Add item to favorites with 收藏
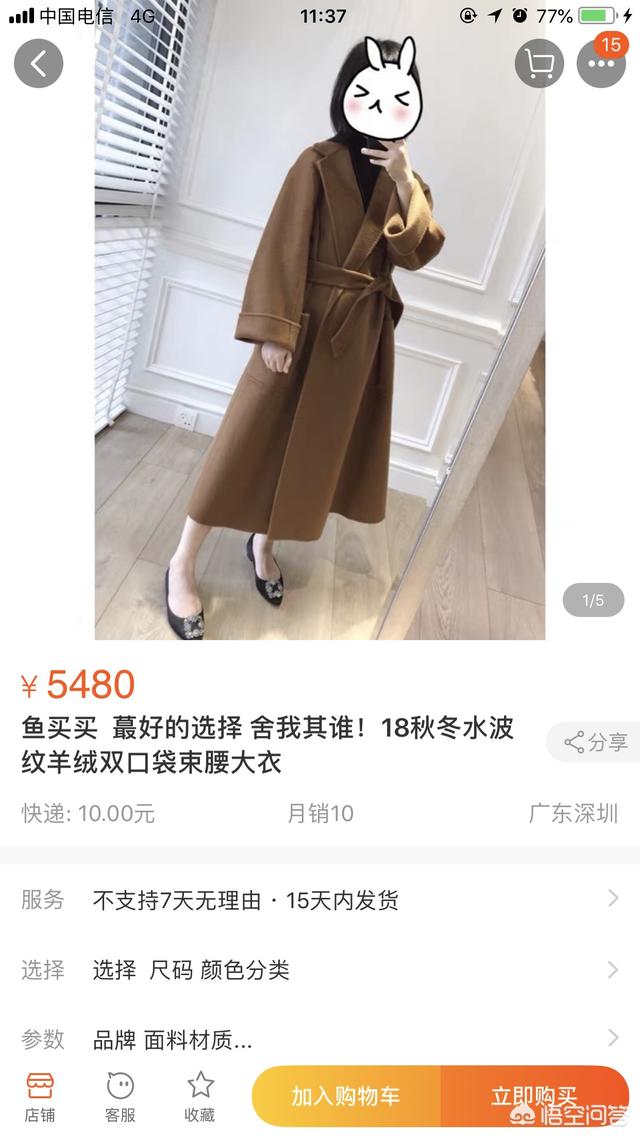 coord(200,1097)
